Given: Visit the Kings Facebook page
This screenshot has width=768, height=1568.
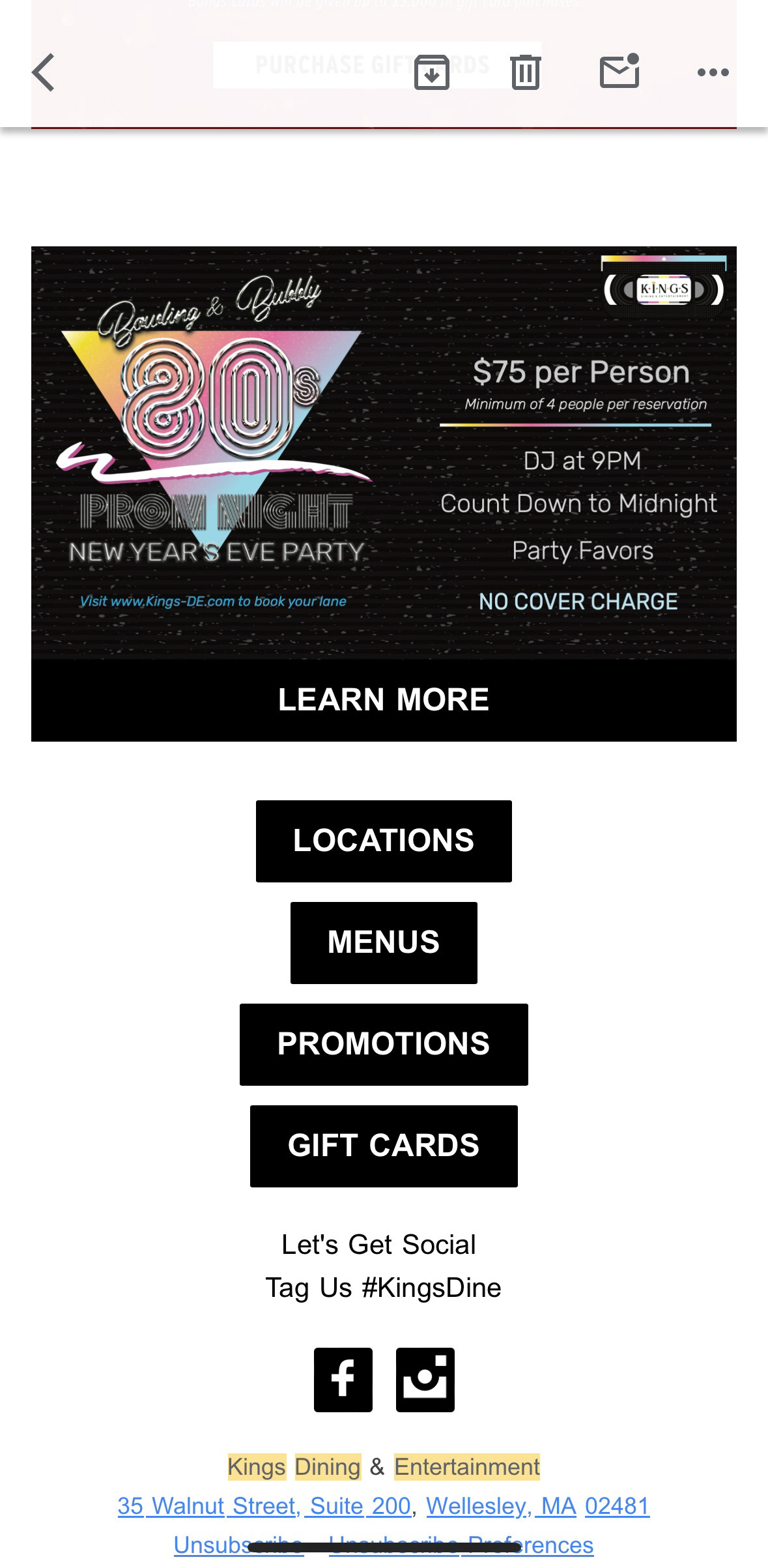Looking at the screenshot, I should pos(343,1380).
